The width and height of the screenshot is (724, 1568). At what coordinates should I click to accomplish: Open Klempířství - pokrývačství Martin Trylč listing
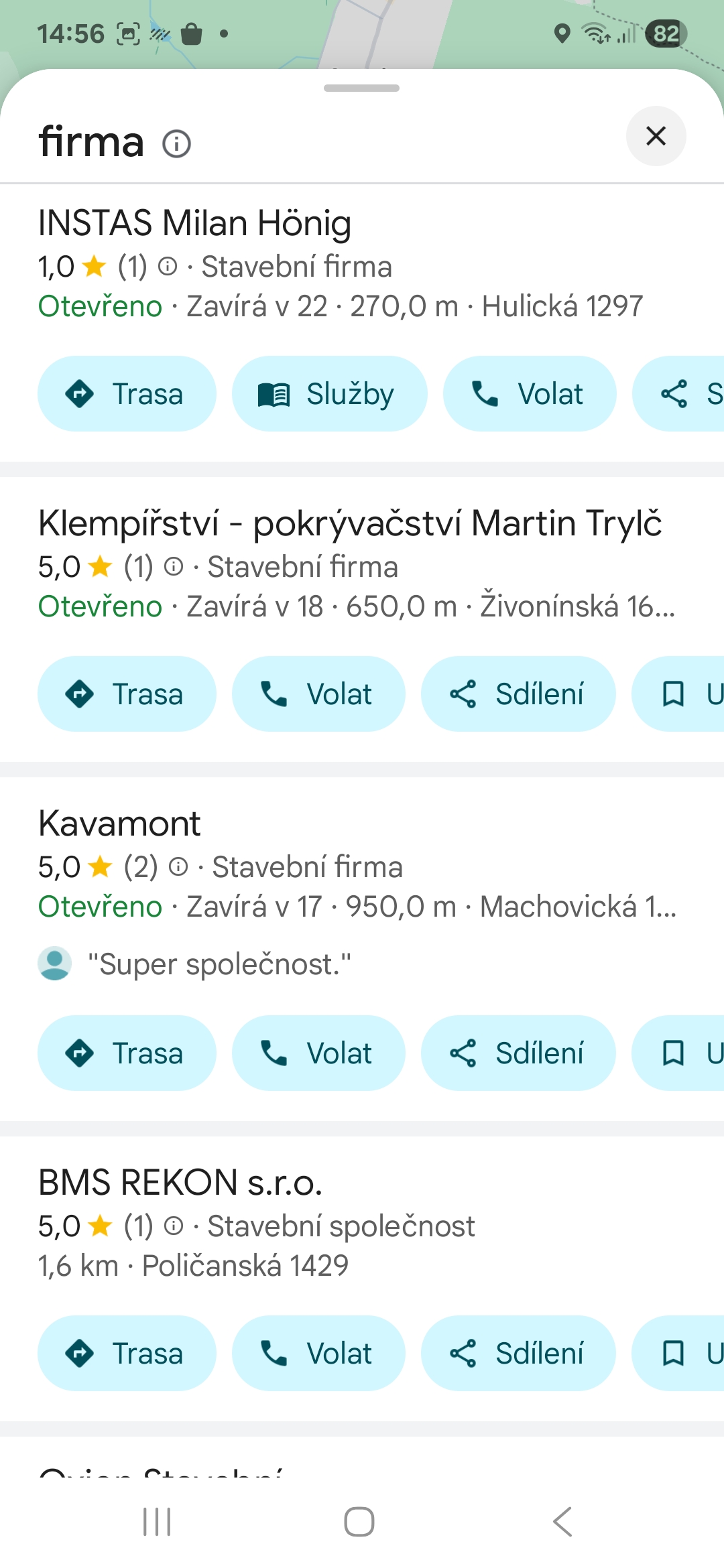(x=350, y=523)
